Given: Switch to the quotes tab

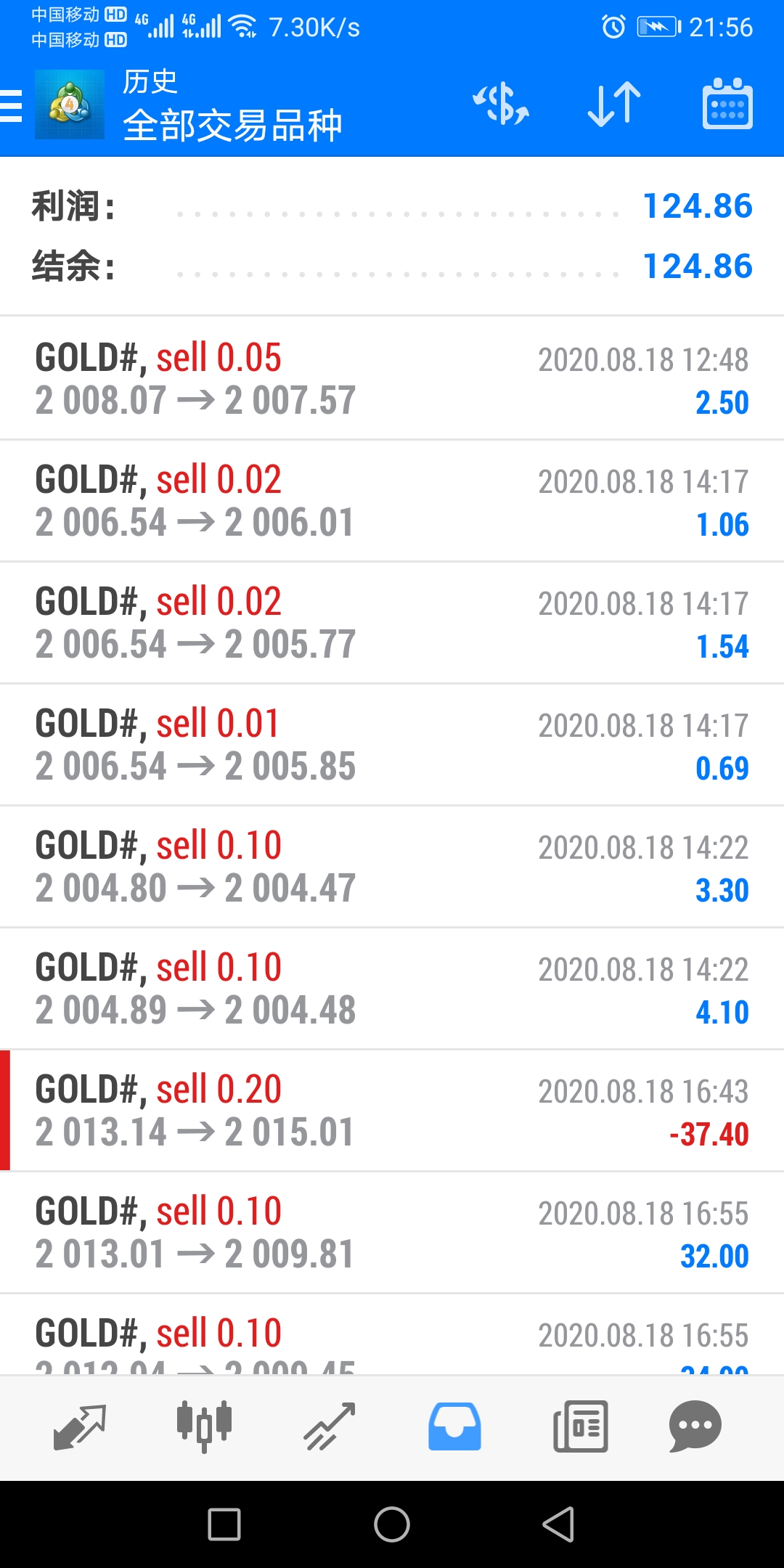Looking at the screenshot, I should tap(80, 1427).
